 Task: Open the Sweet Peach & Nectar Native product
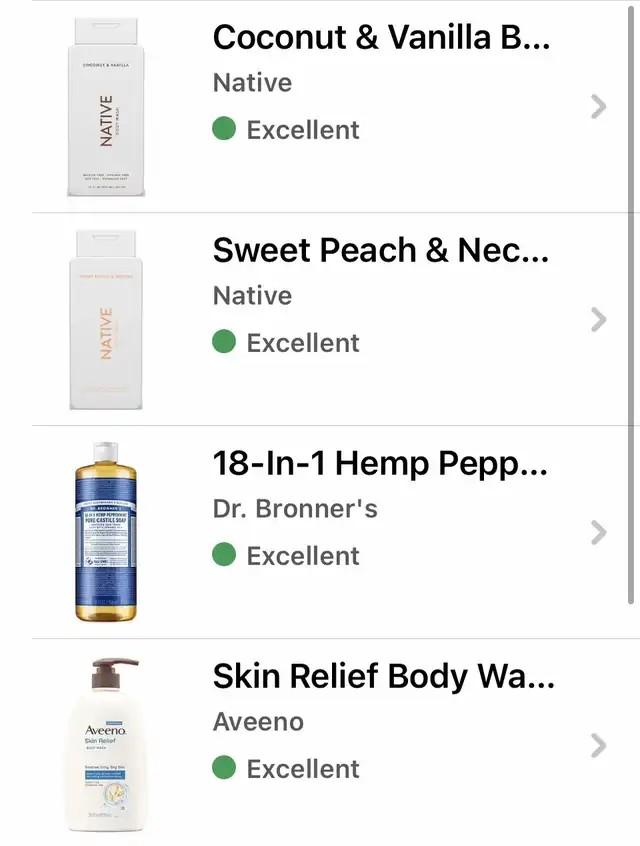380,252
